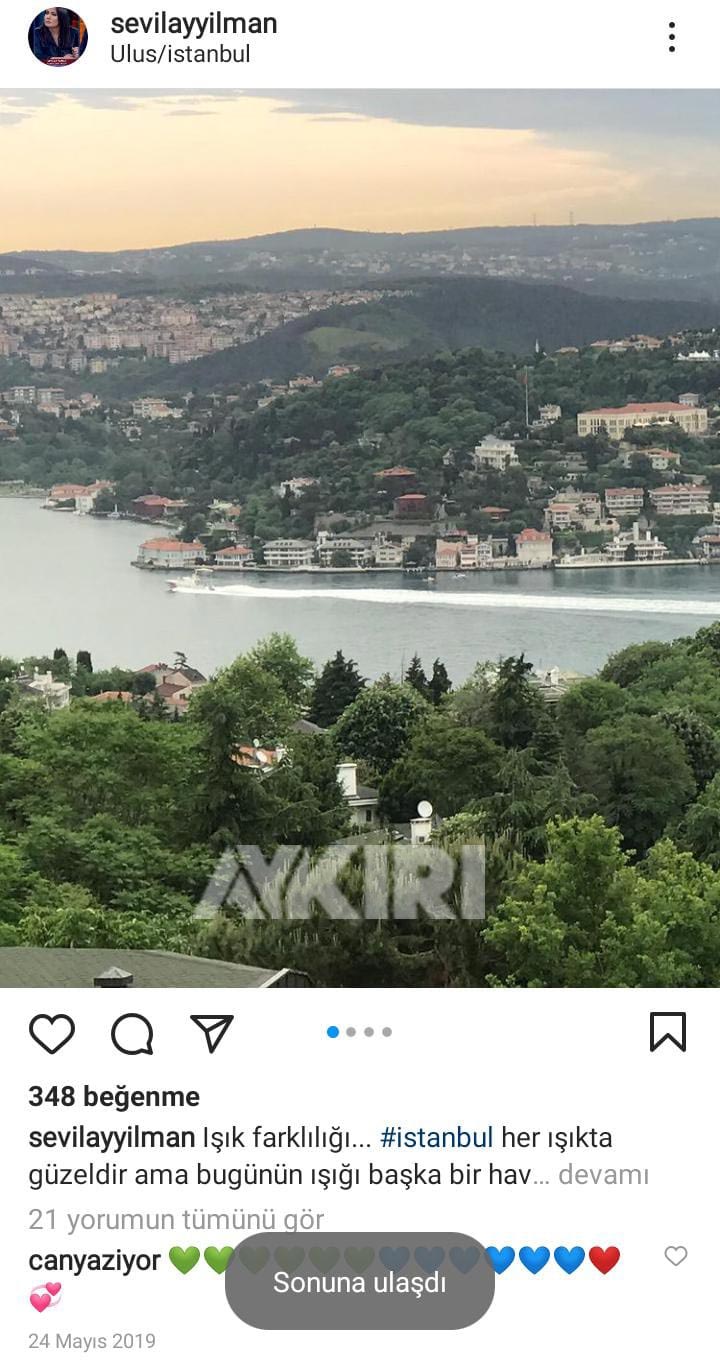Open canyaziyor's profile from the comment
Image resolution: width=720 pixels, height=1362 pixels.
[94, 1260]
